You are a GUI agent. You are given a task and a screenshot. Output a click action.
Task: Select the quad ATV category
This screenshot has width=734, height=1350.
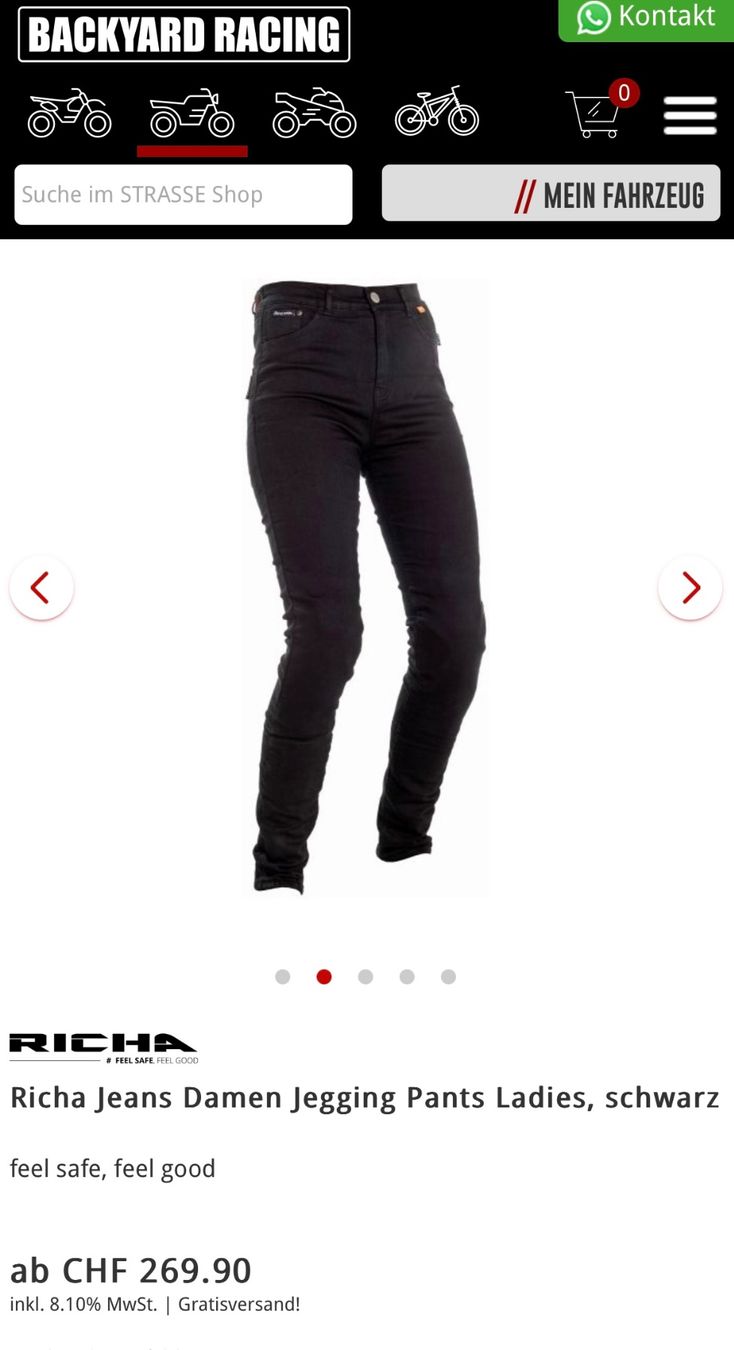(x=314, y=113)
